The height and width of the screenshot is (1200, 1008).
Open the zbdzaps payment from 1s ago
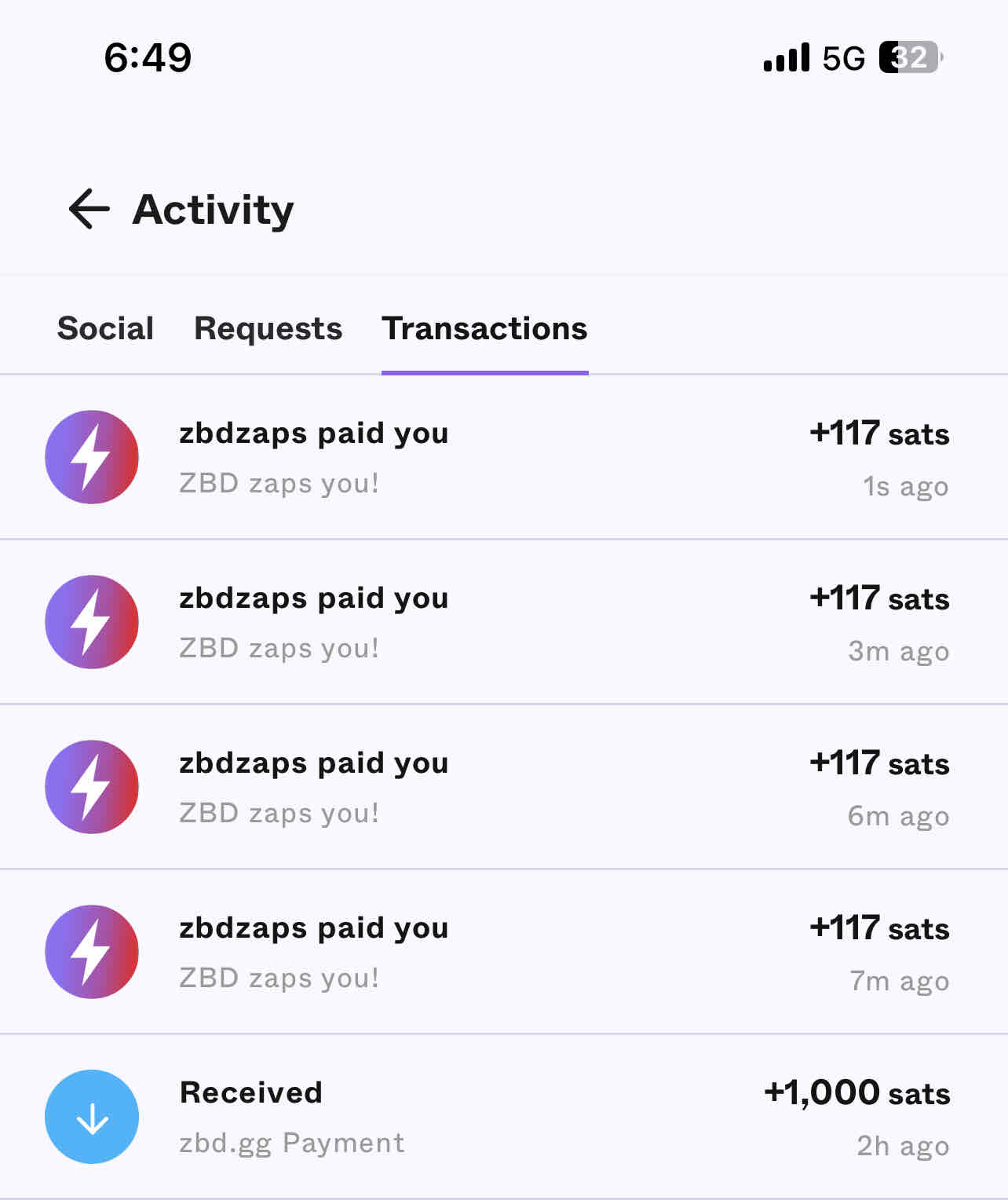[x=502, y=457]
